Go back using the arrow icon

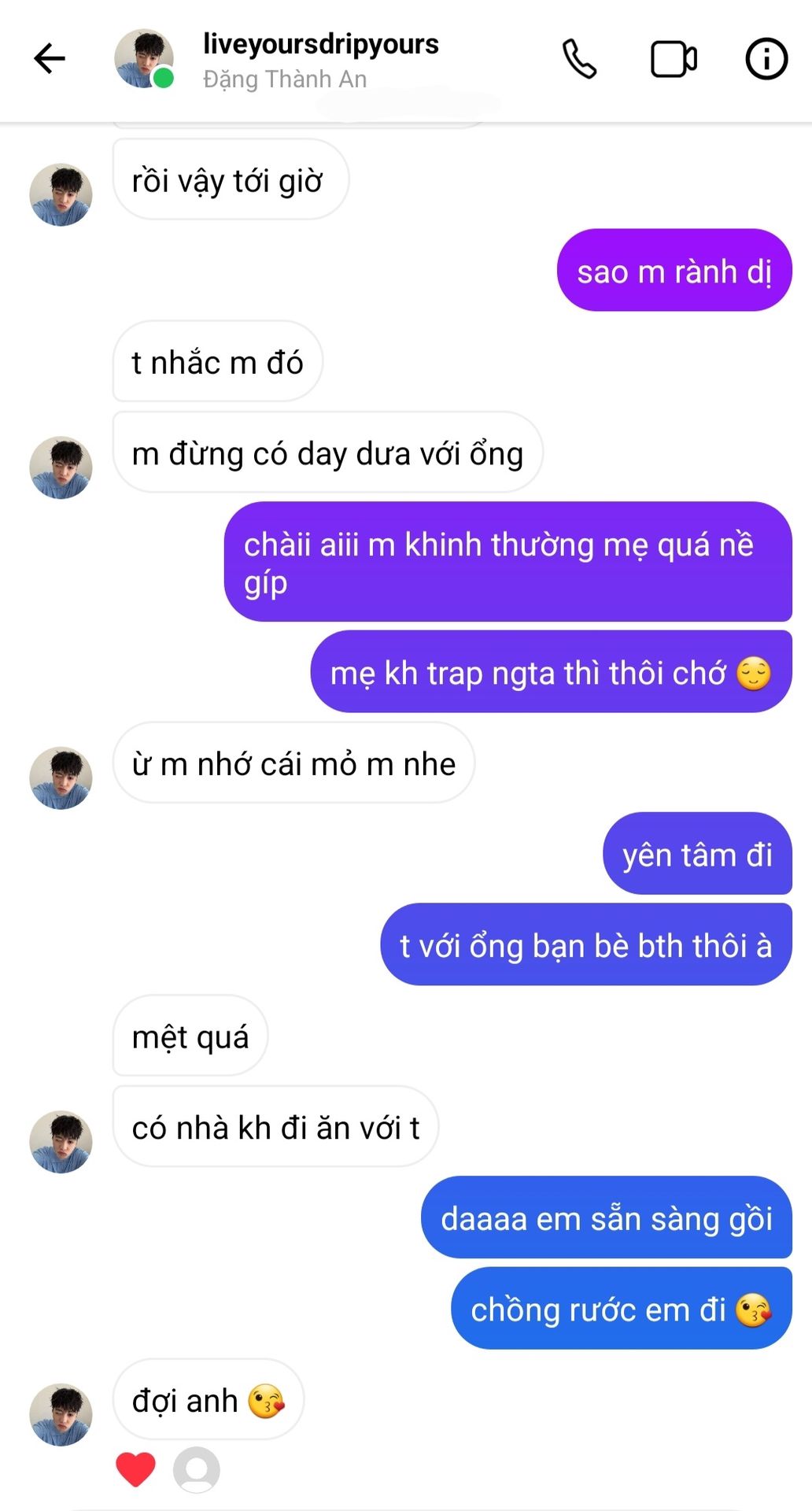pyautogui.click(x=49, y=59)
